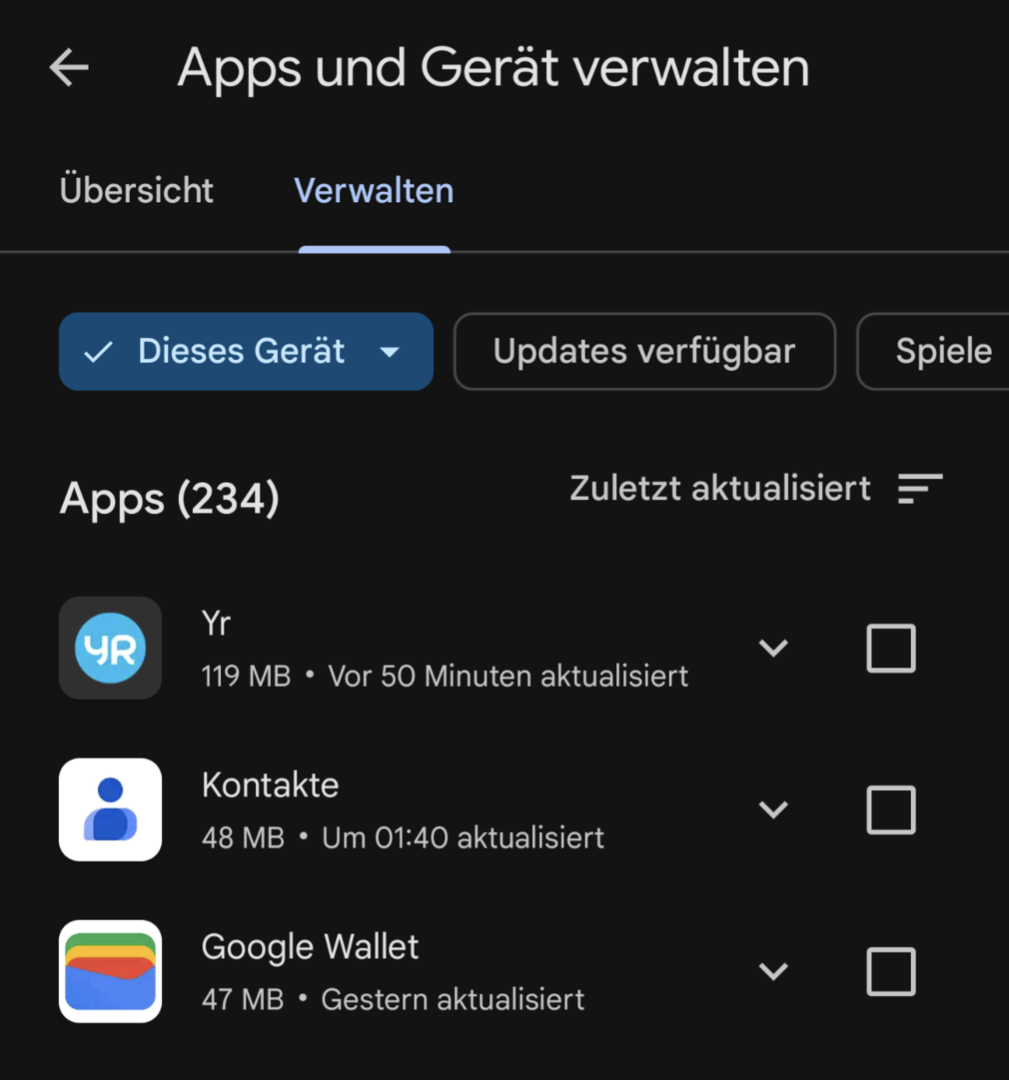Open the Kontakte app entry
Image resolution: width=1009 pixels, height=1080 pixels.
(402, 809)
